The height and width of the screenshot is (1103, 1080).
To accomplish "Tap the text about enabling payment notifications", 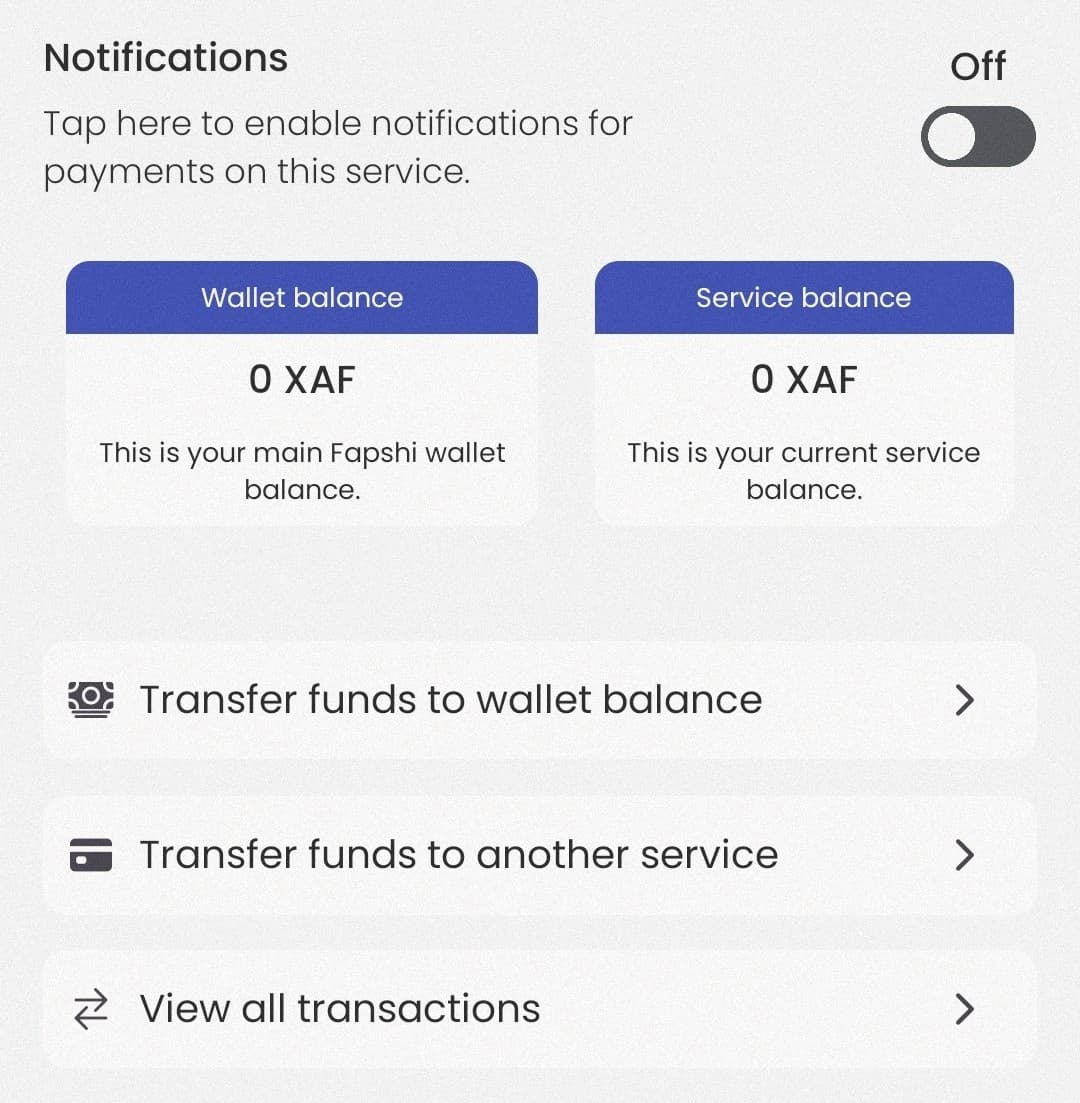I will tap(337, 146).
